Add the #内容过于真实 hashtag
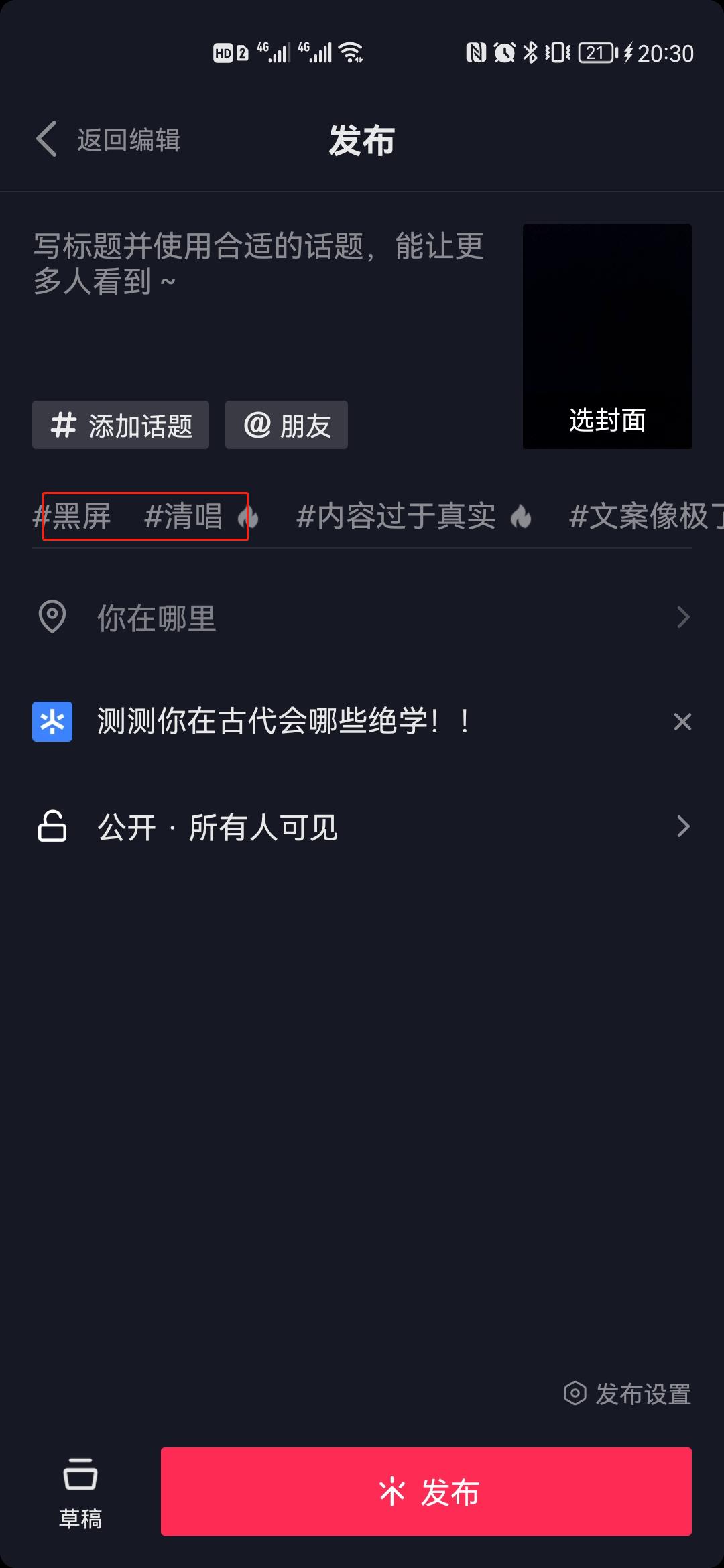This screenshot has width=724, height=1568. coord(414,516)
